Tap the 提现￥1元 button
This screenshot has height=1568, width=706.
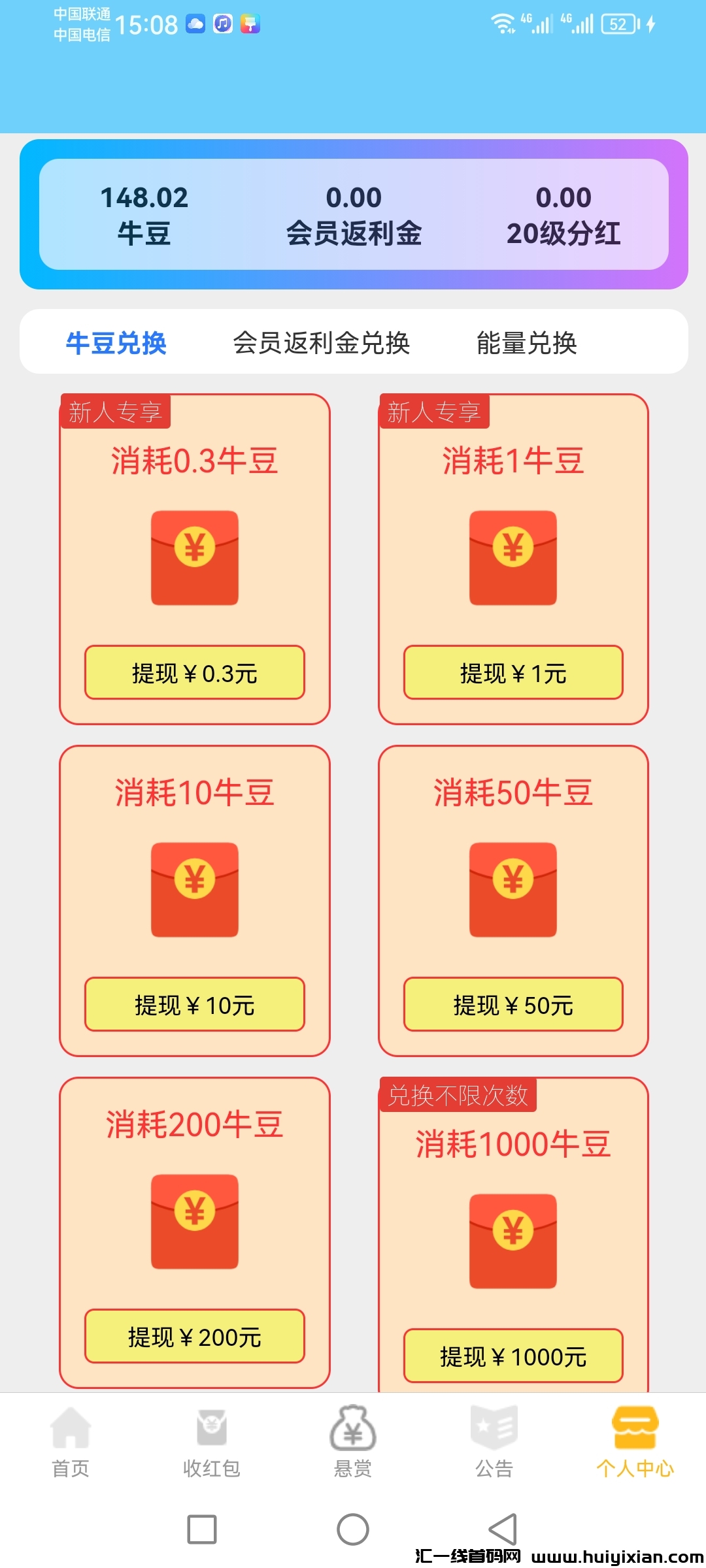pyautogui.click(x=513, y=673)
